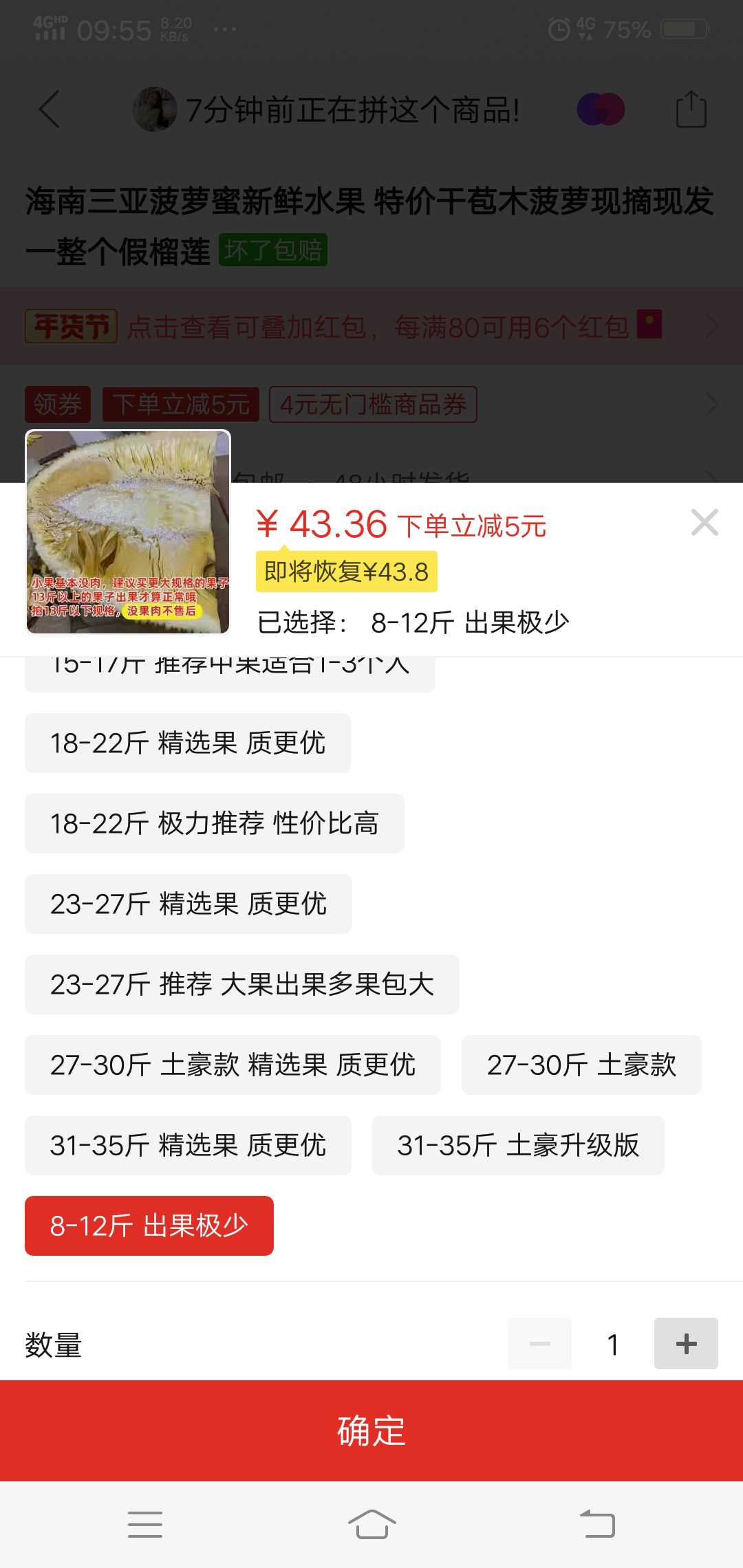Viewport: 743px width, 1568px height.
Task: Select 23-27斤 推荐 大果出果多果包大
Action: 242,984
